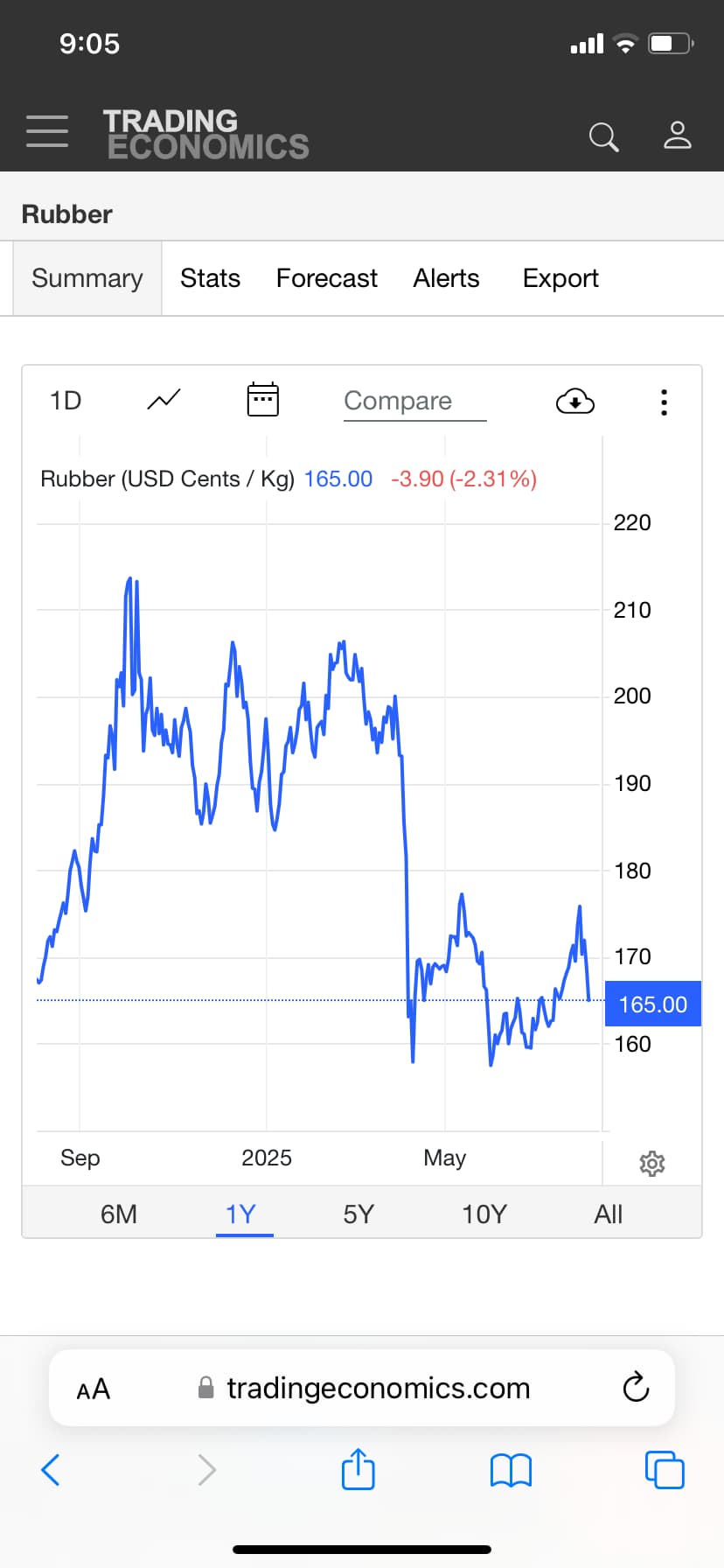The width and height of the screenshot is (724, 1568).
Task: Open the chart's three-dot overflow menu
Action: (665, 402)
